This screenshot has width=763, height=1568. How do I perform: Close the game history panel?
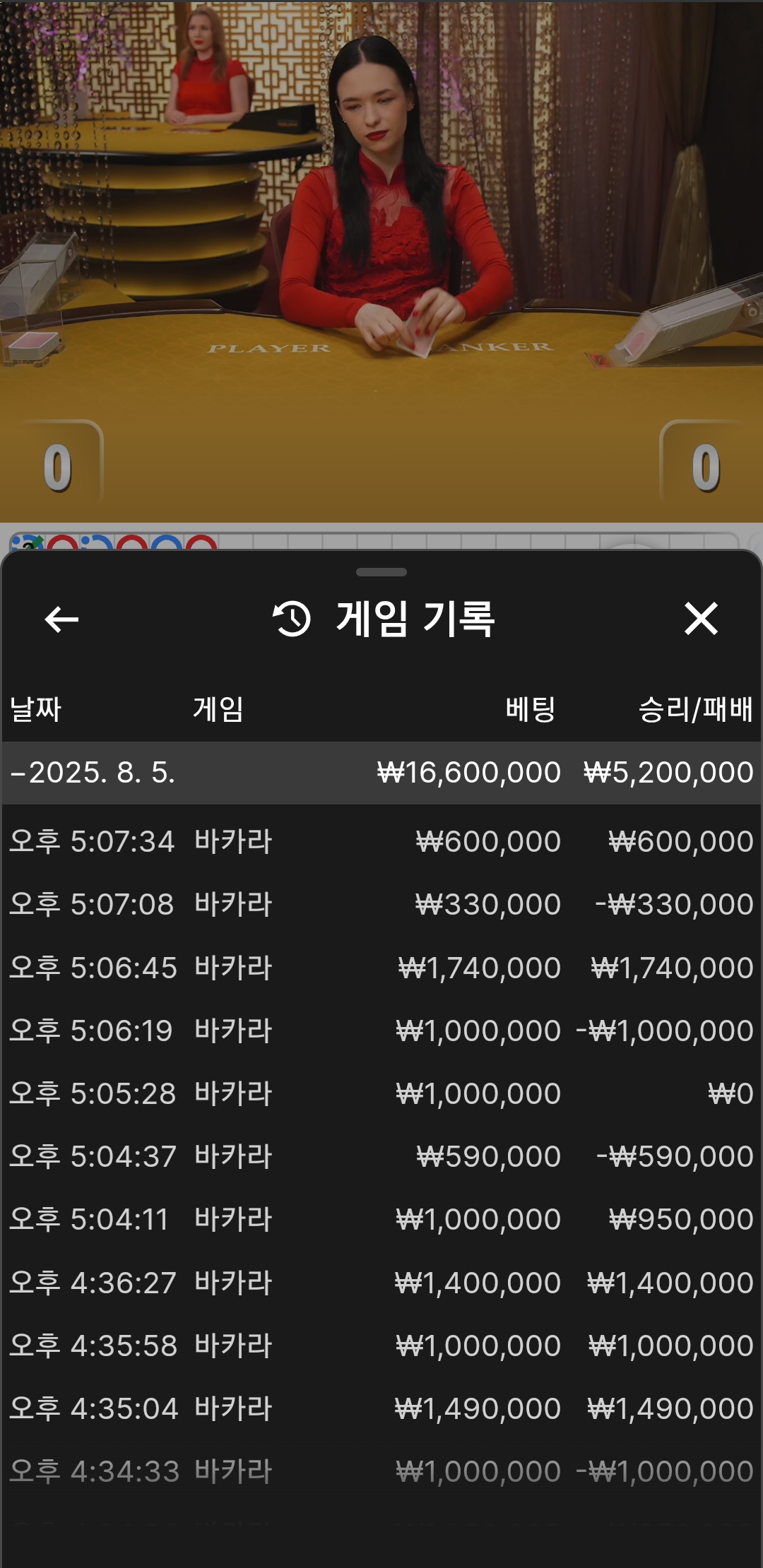coord(701,619)
